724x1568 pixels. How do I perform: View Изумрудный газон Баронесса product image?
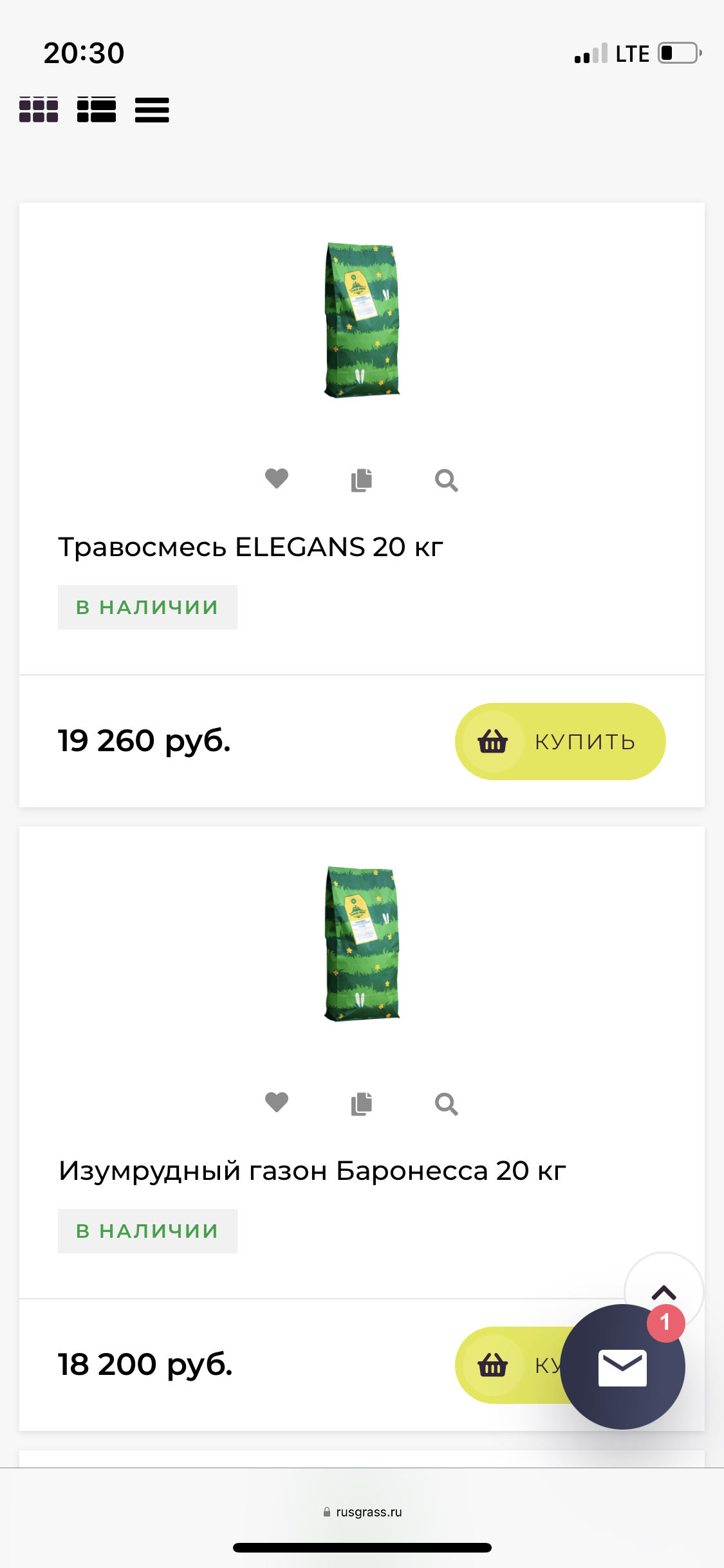[362, 944]
